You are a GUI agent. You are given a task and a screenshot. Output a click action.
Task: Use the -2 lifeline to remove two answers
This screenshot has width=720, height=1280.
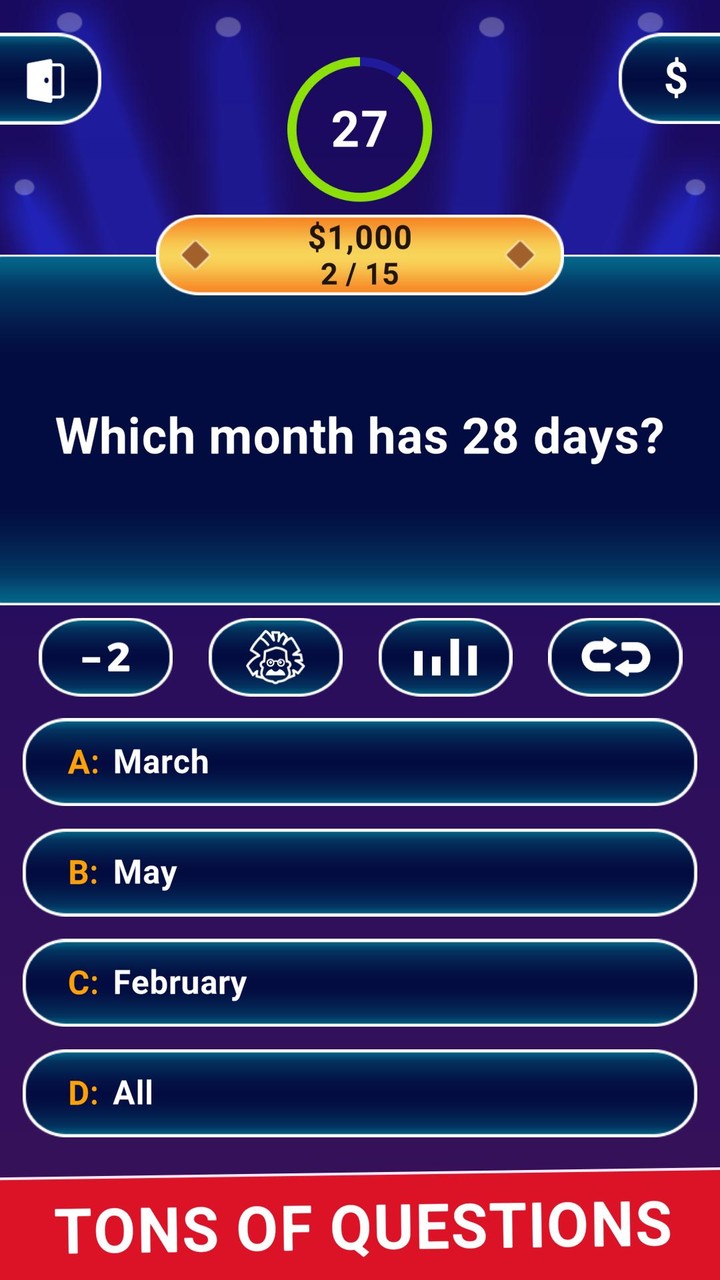[x=105, y=657]
